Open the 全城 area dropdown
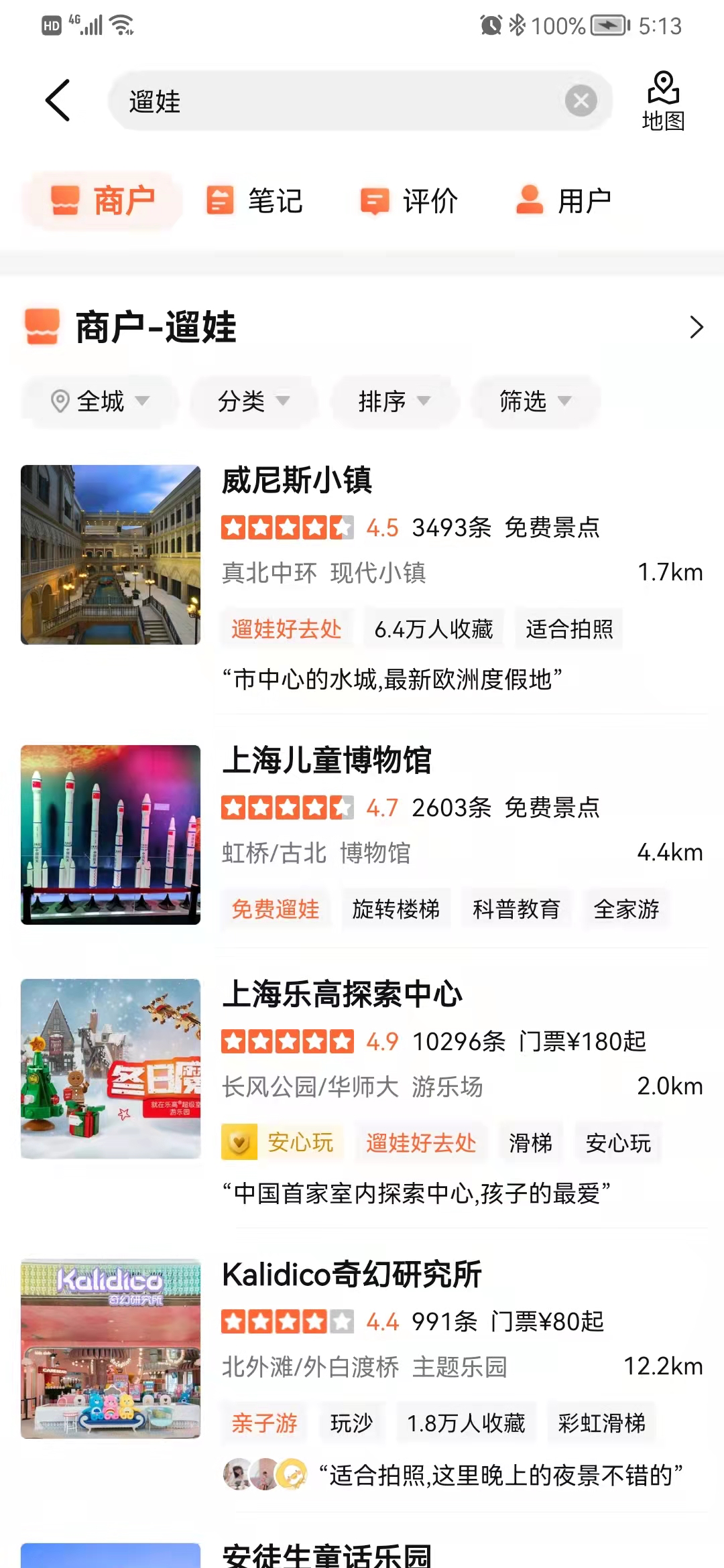The height and width of the screenshot is (1568, 724). (x=100, y=401)
